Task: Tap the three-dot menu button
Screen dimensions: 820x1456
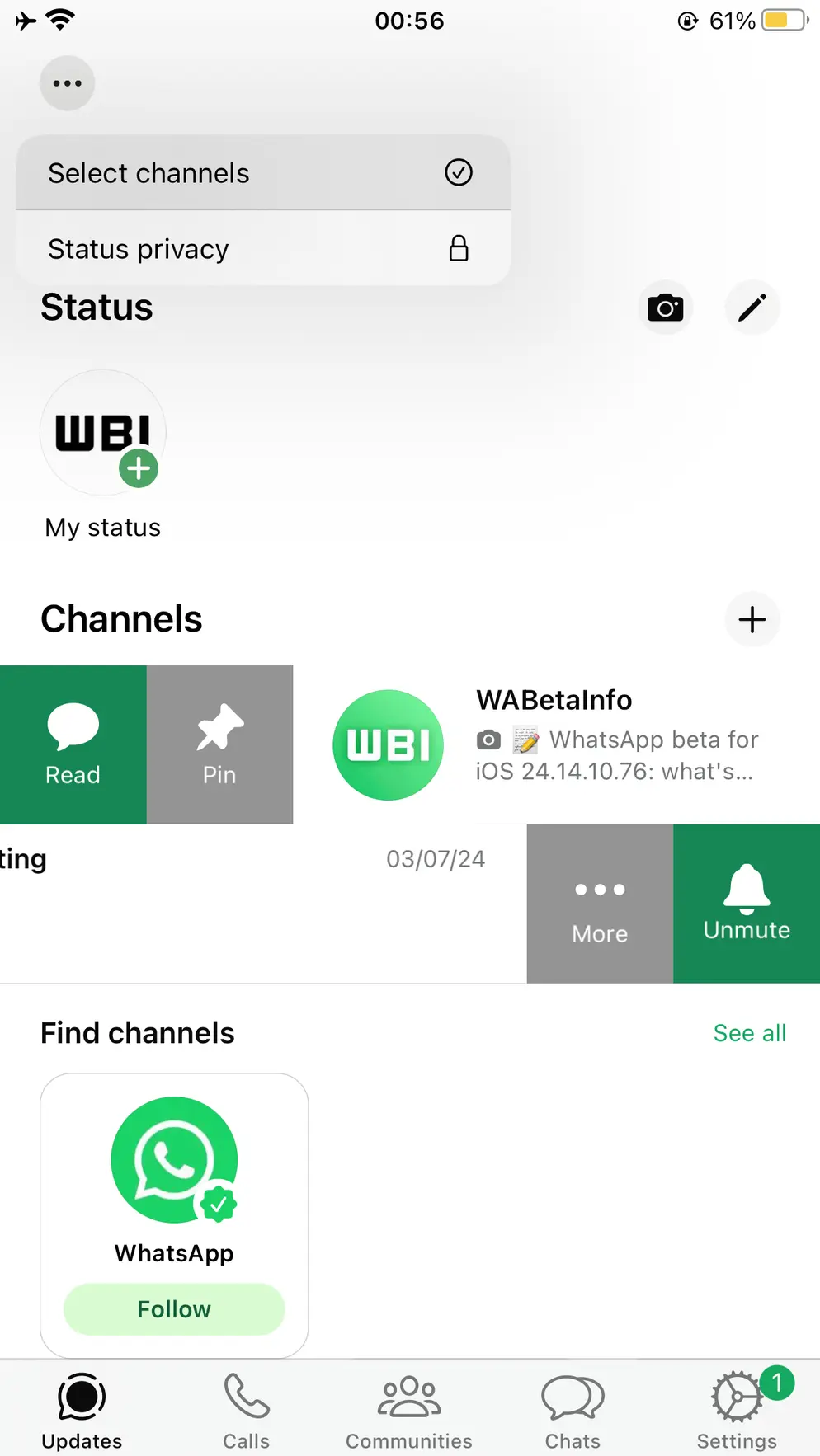Action: click(x=67, y=83)
